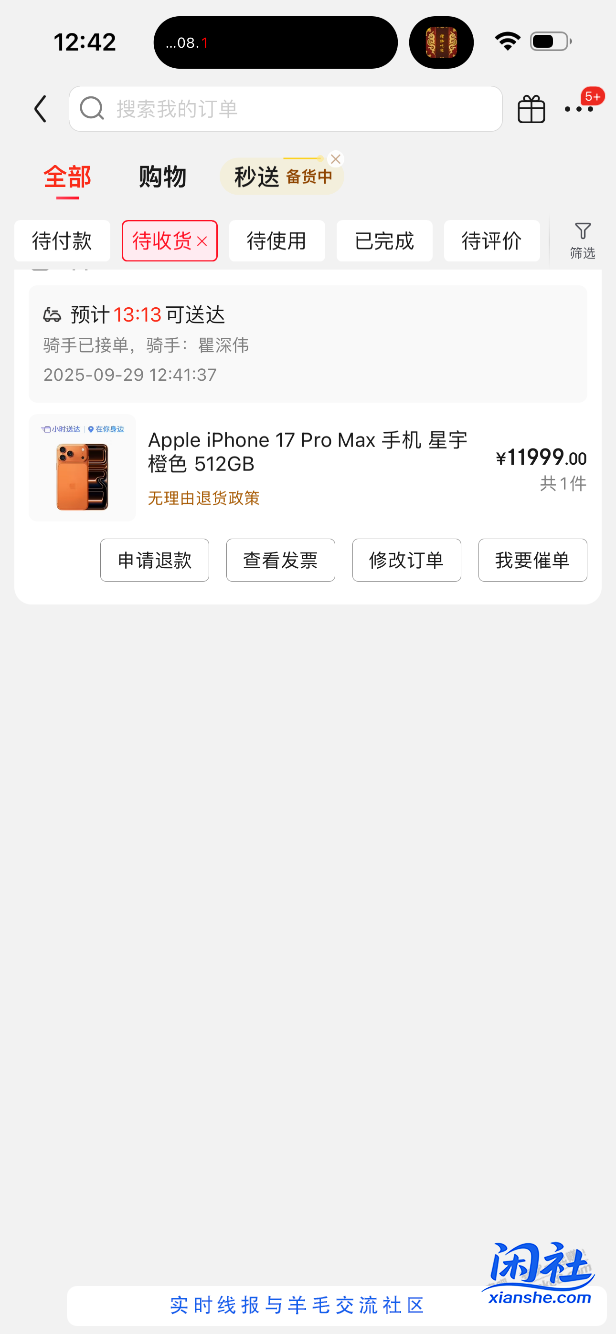The height and width of the screenshot is (1334, 616).
Task: Show 待使用 orders
Action: point(276,241)
